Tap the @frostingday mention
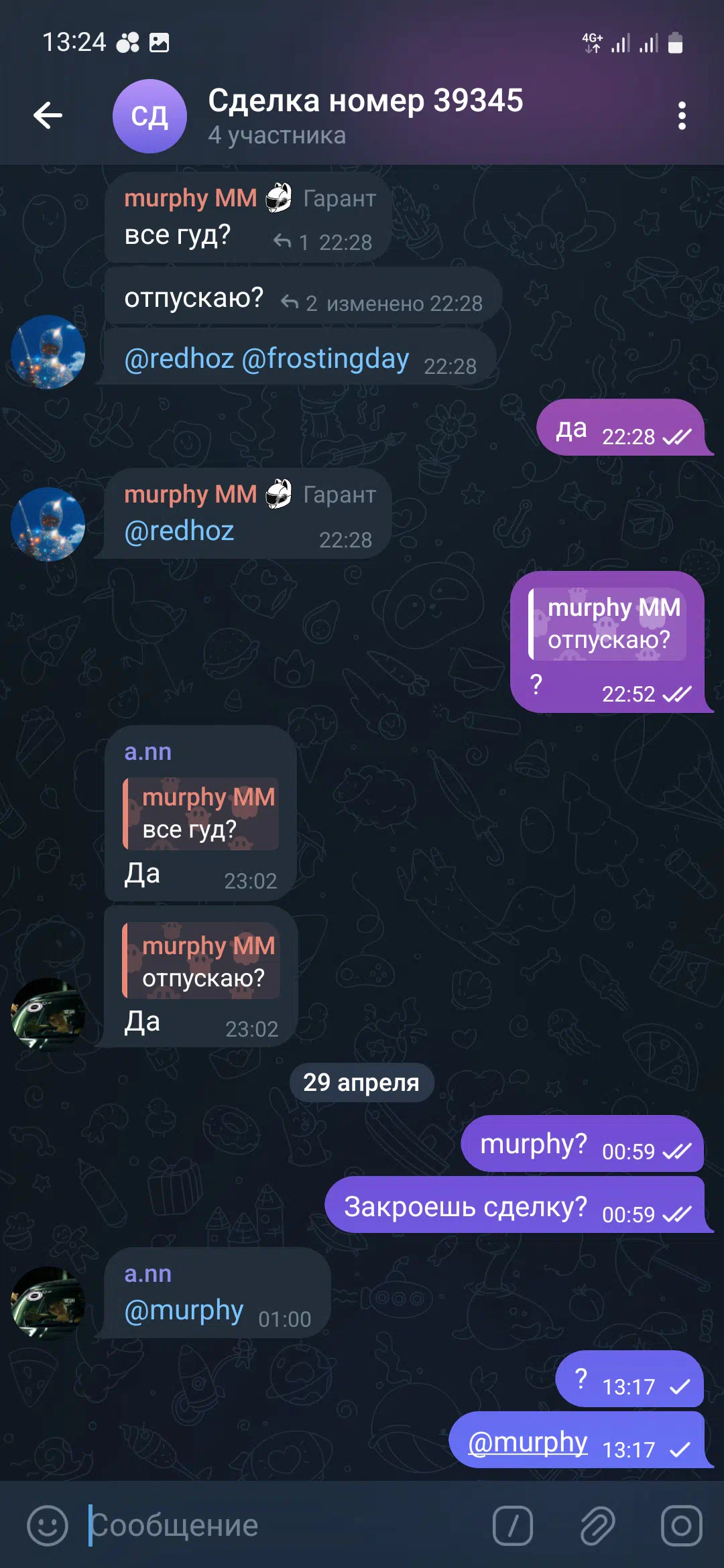Viewport: 724px width, 1568px height. 325,358
